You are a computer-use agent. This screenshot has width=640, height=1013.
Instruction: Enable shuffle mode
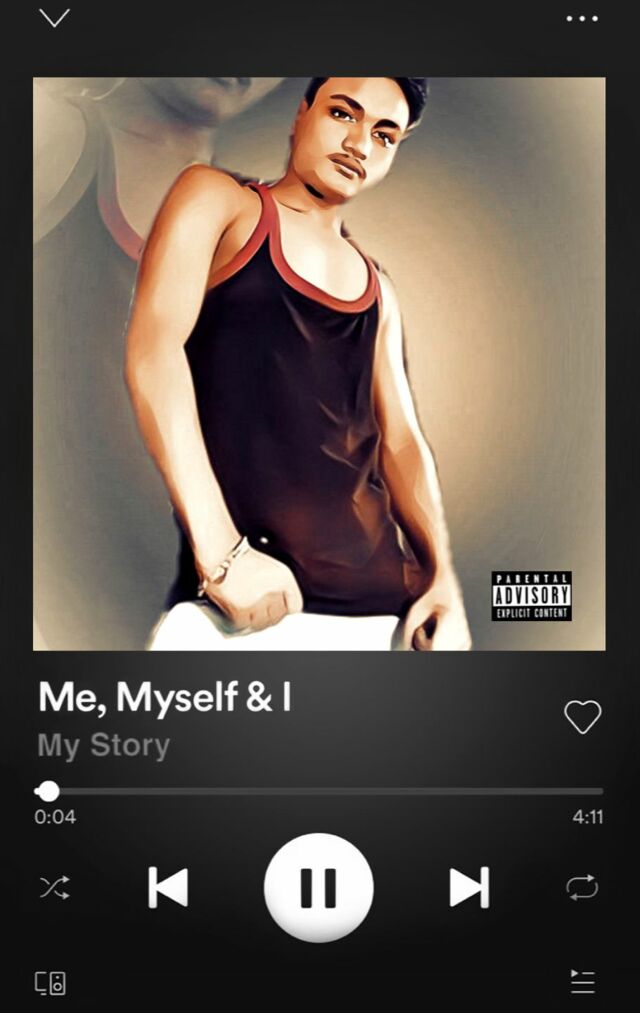tap(54, 887)
